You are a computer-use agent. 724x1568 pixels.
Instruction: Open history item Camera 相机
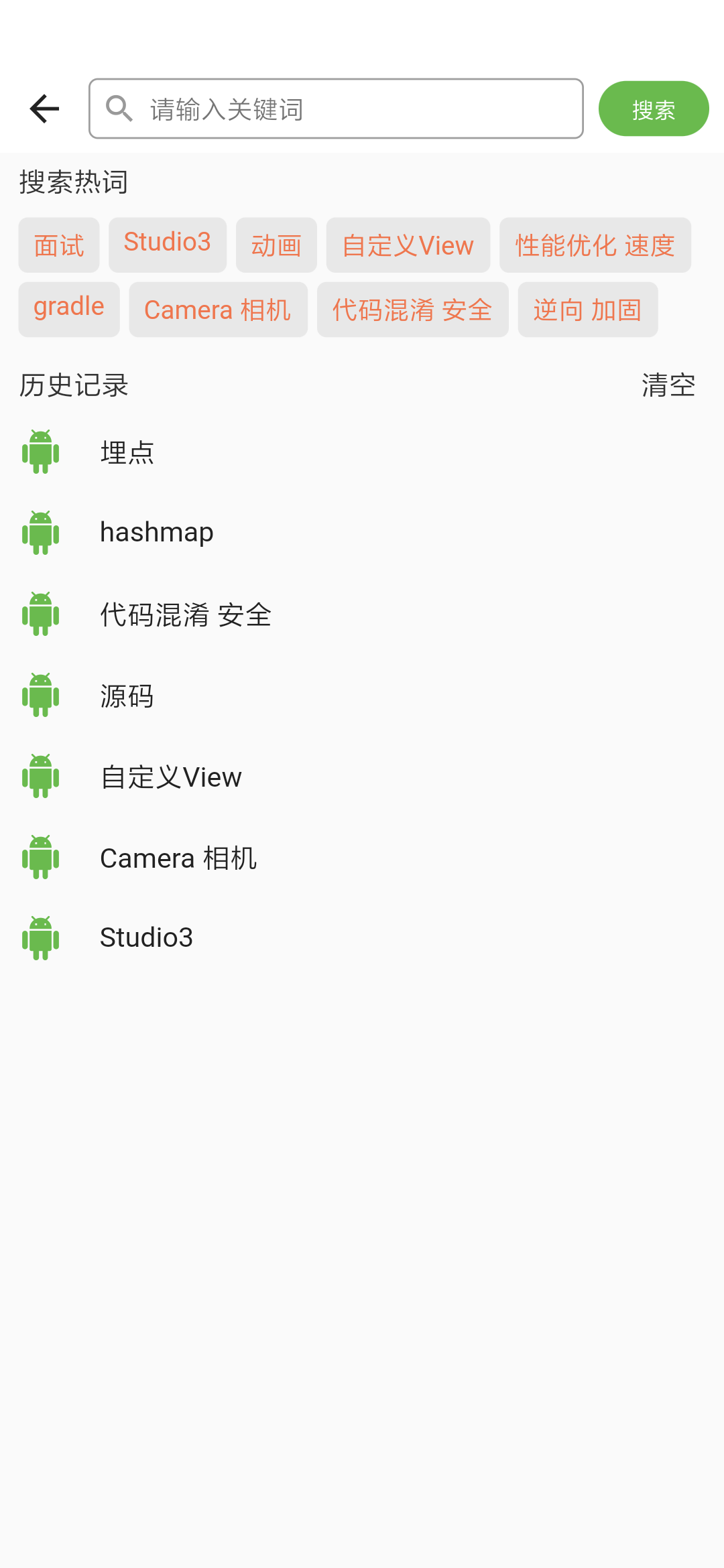coord(362,858)
